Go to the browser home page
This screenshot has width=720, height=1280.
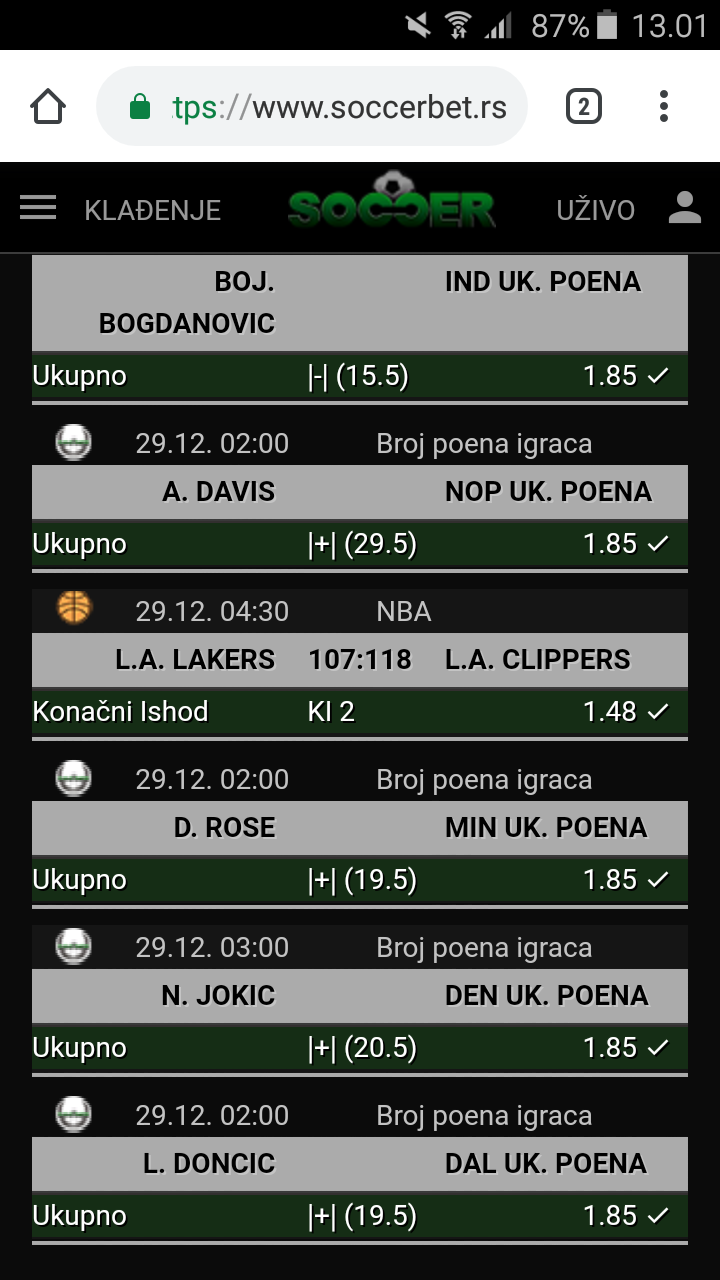pyautogui.click(x=49, y=106)
